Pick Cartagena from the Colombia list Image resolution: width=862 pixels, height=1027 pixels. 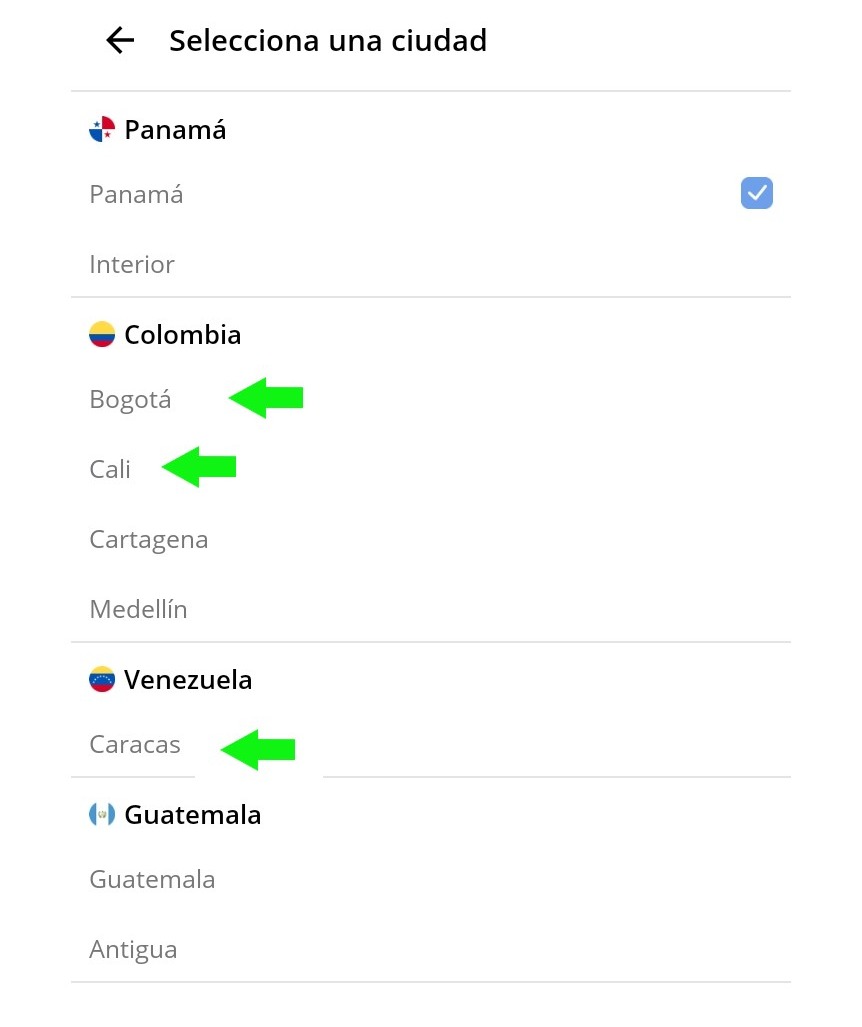[149, 540]
